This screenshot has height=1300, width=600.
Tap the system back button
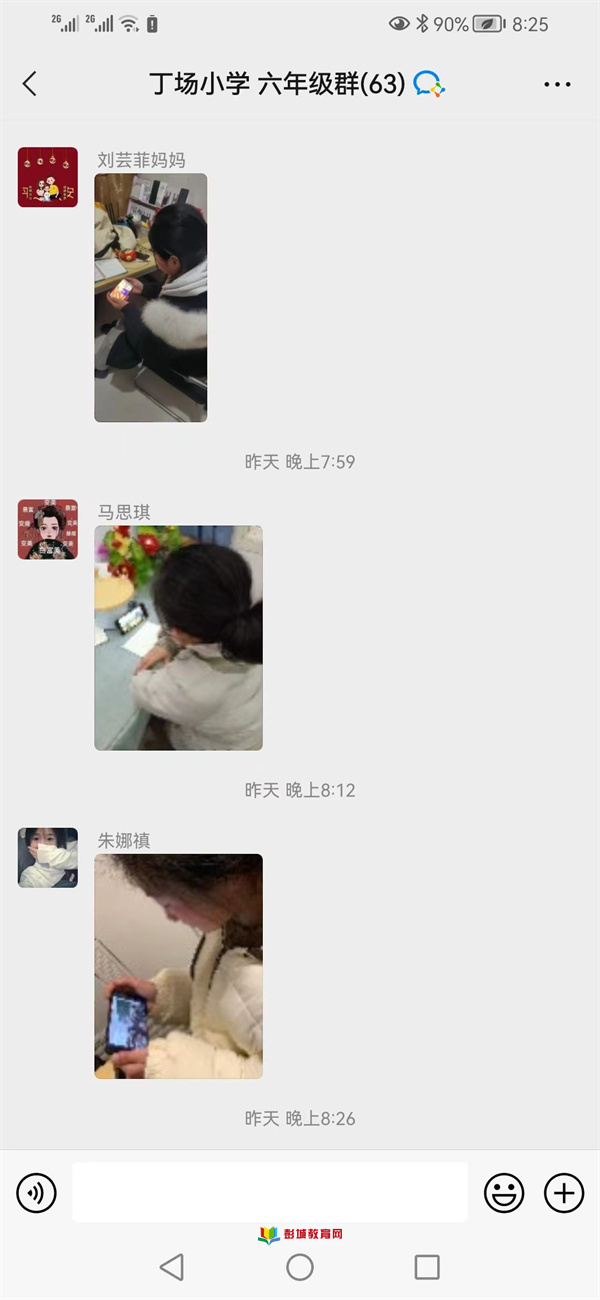172,1267
